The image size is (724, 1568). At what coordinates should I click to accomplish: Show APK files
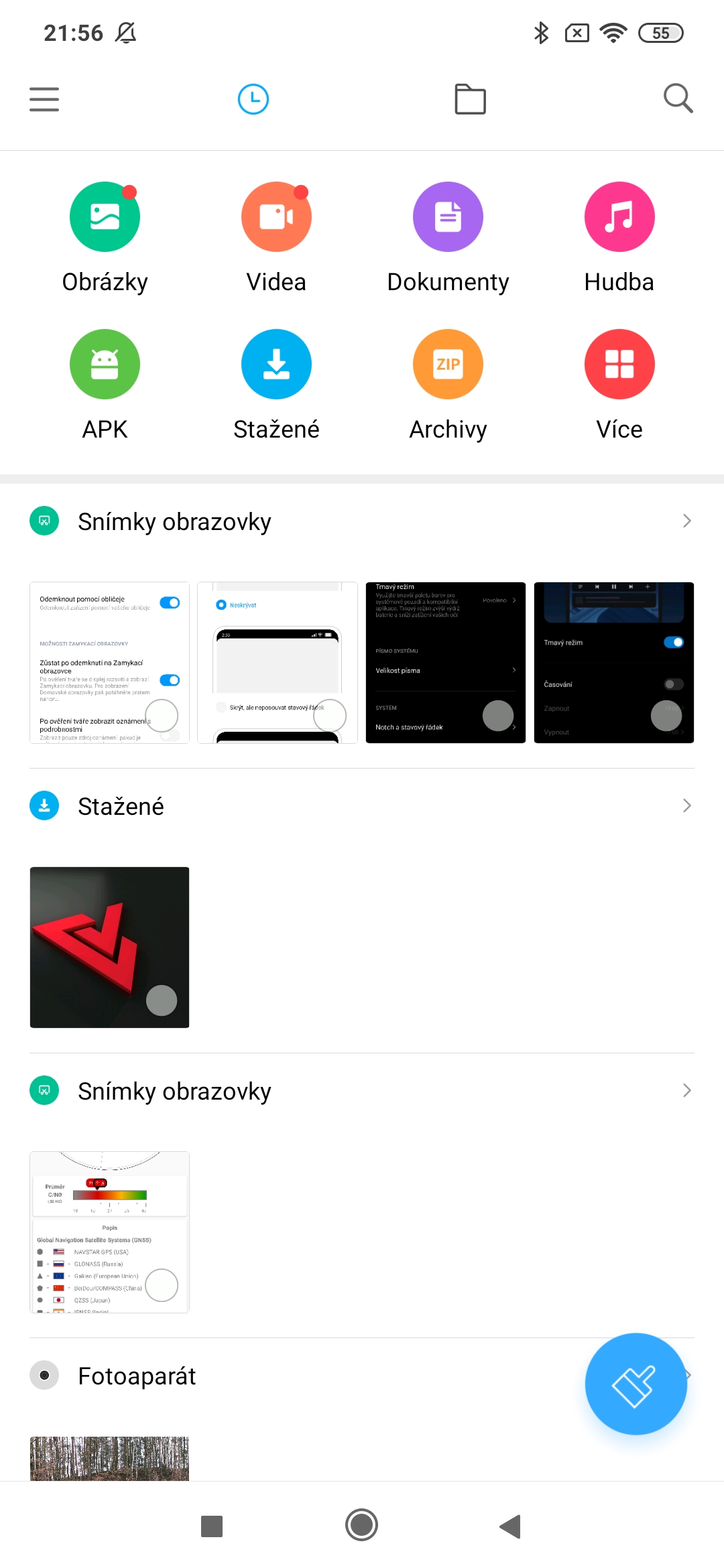click(105, 385)
